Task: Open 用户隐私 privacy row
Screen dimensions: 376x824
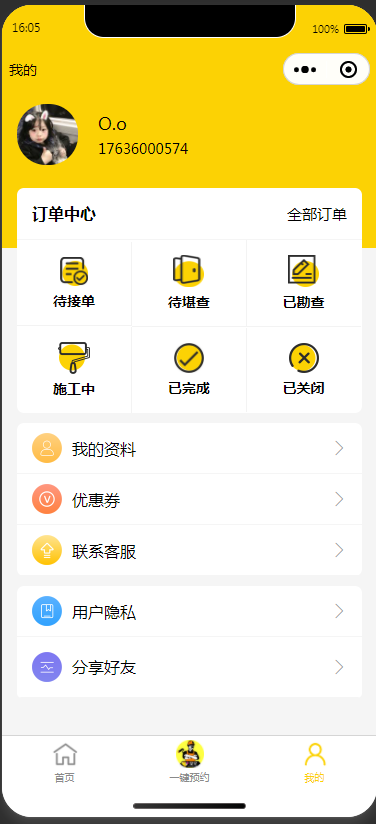Action: pyautogui.click(x=189, y=611)
